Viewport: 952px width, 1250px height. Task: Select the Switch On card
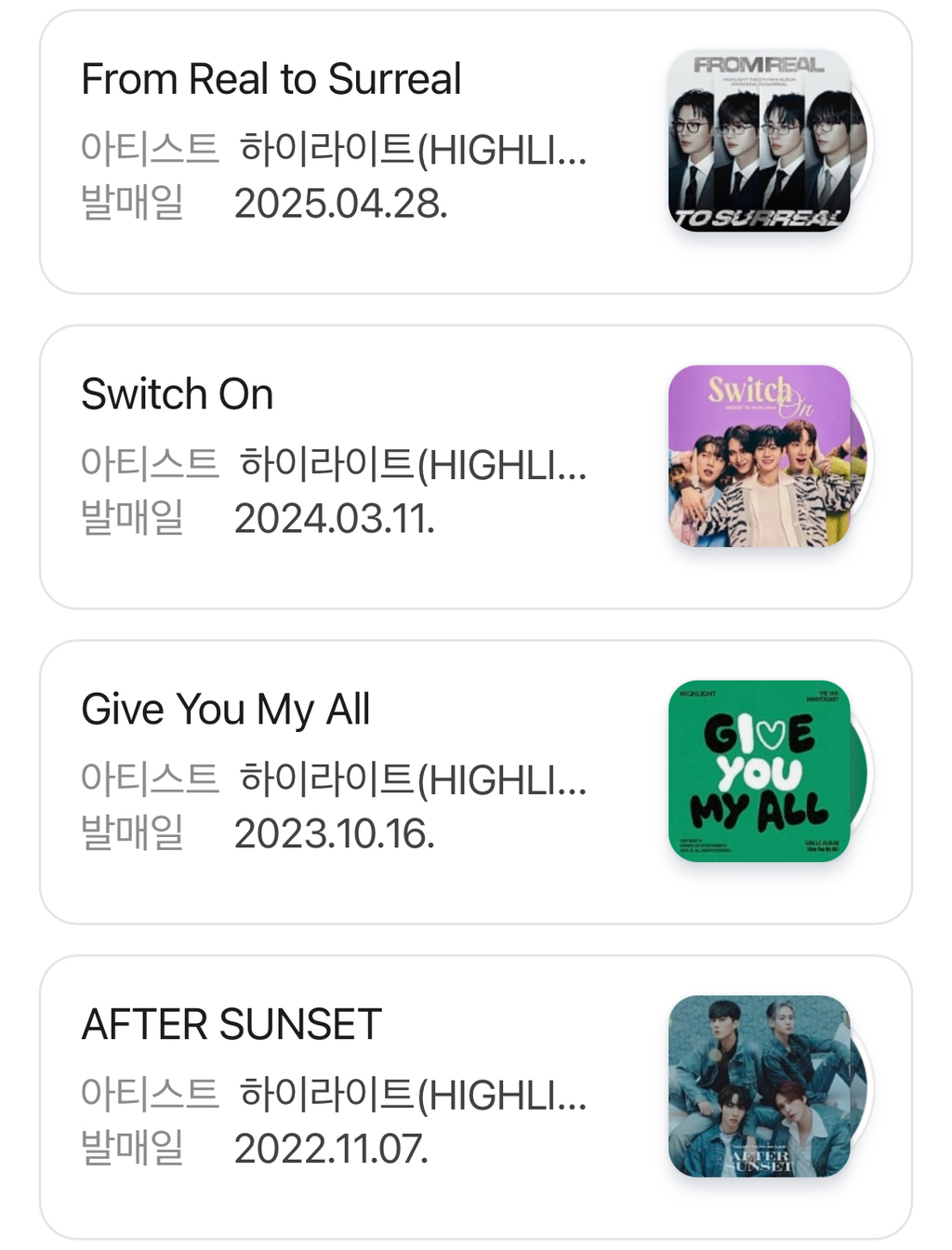pos(476,462)
